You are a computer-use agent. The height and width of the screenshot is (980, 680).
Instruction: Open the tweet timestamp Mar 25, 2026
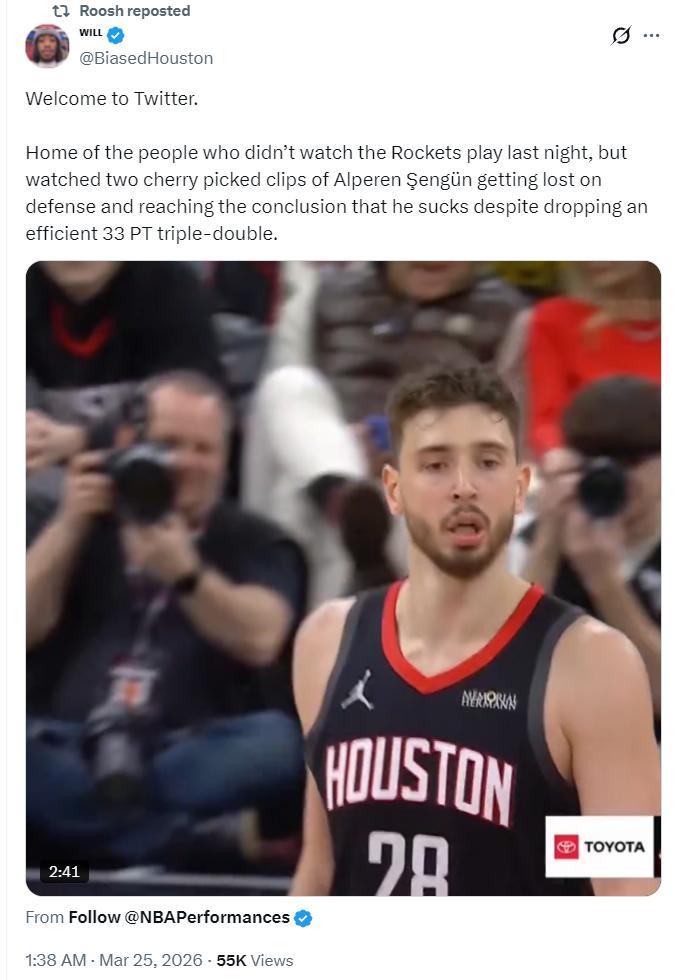(x=113, y=960)
